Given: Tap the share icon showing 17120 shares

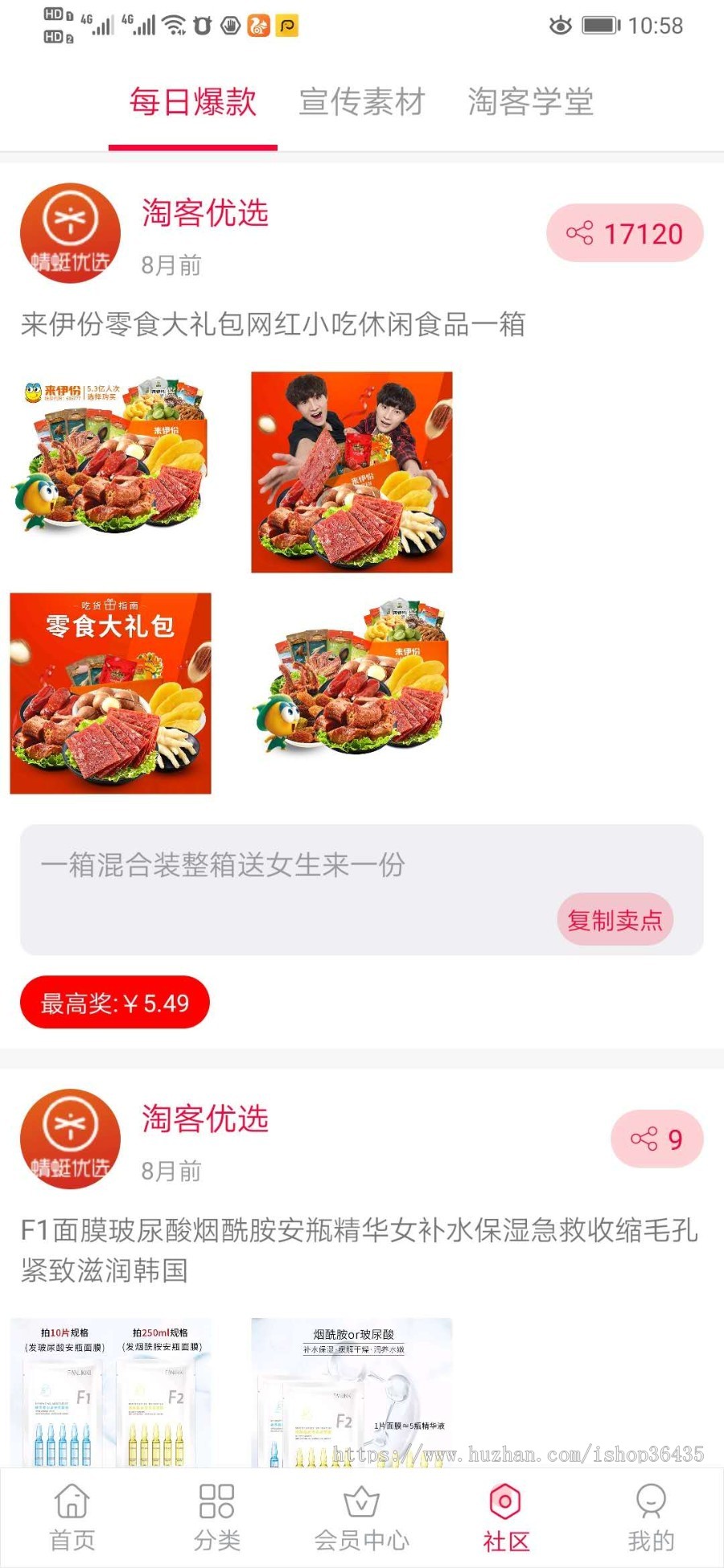Looking at the screenshot, I should [x=625, y=233].
